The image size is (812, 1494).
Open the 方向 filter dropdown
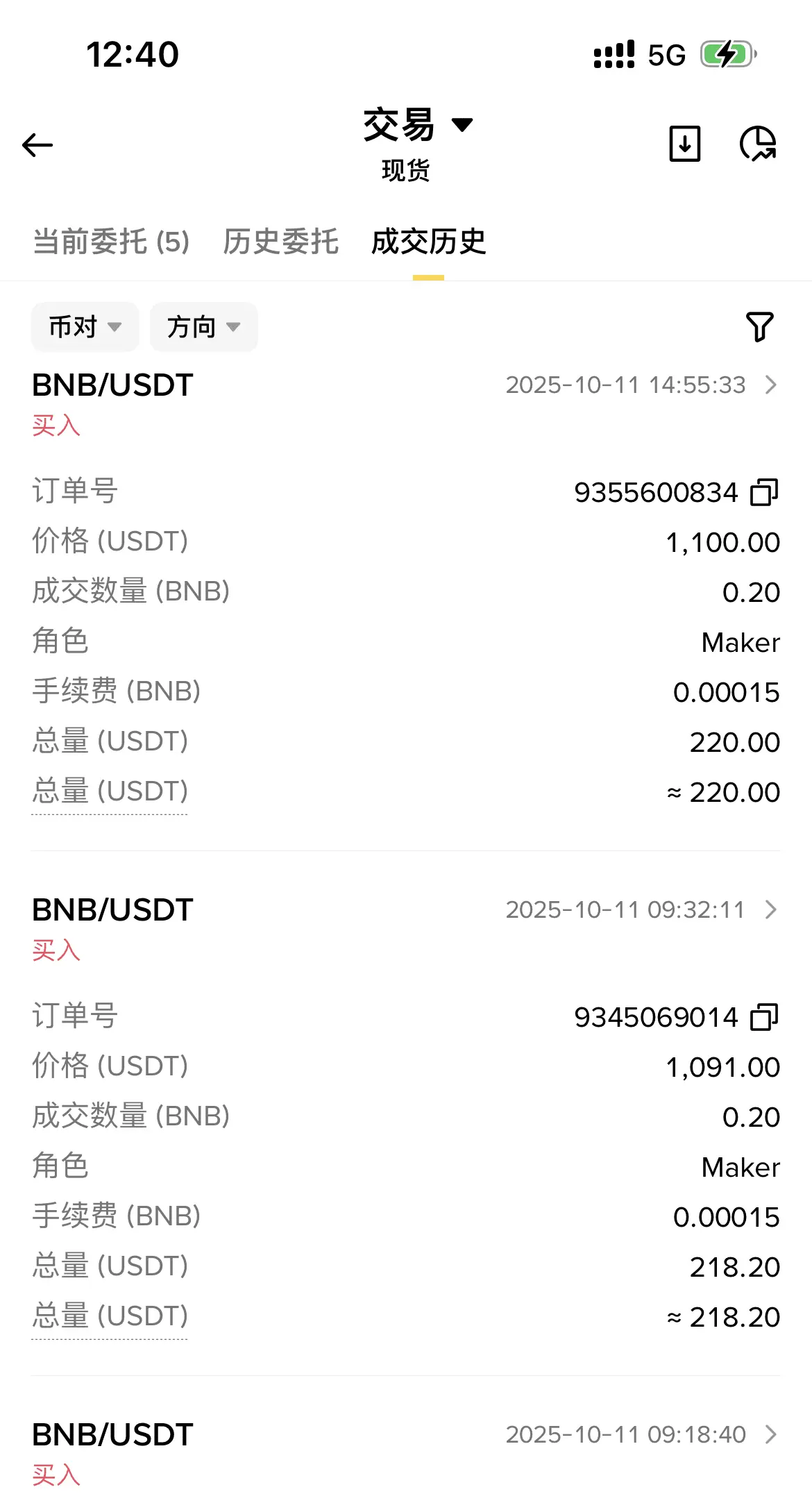[203, 327]
